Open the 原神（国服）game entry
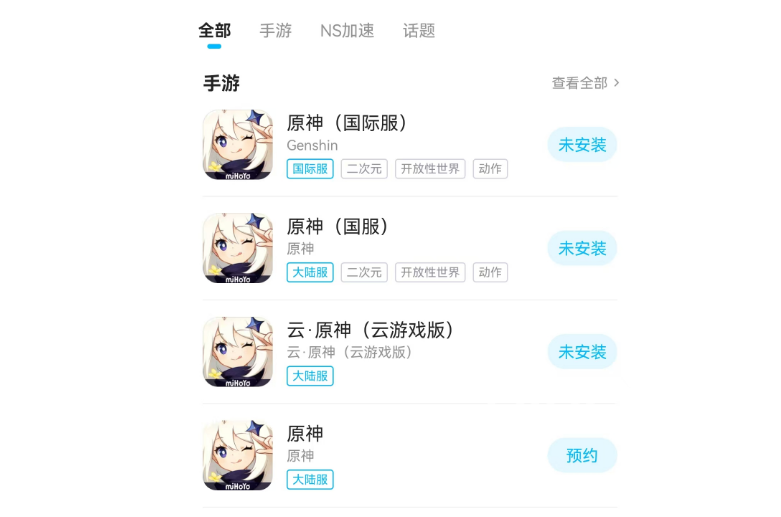Viewport: 781px width, 517px height. [x=337, y=227]
